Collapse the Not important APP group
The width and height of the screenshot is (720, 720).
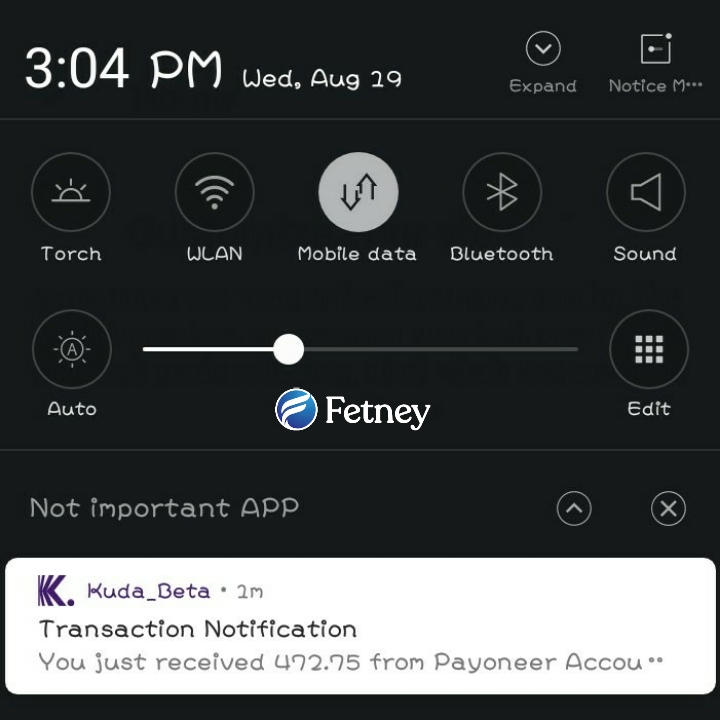(574, 508)
